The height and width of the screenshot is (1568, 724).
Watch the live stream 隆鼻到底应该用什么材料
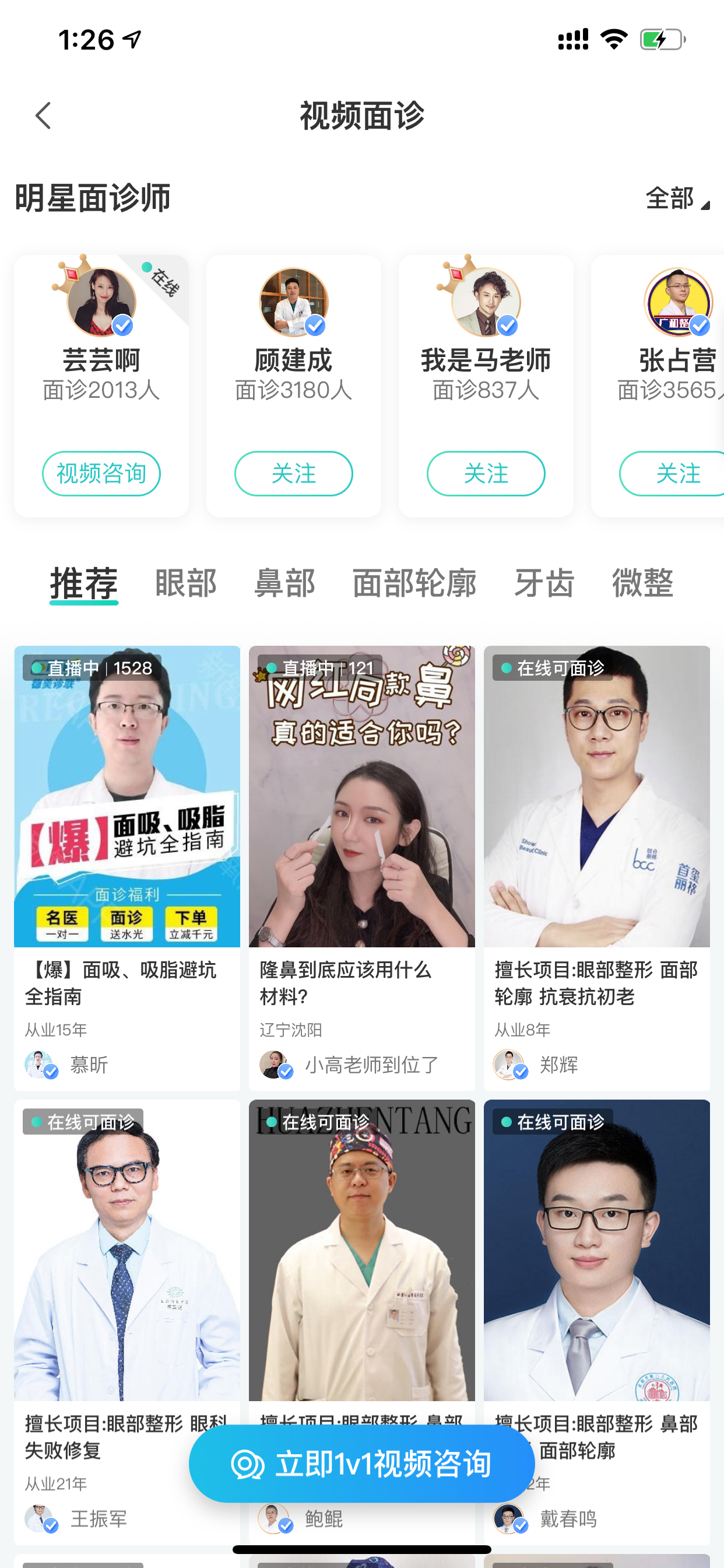pos(362,868)
